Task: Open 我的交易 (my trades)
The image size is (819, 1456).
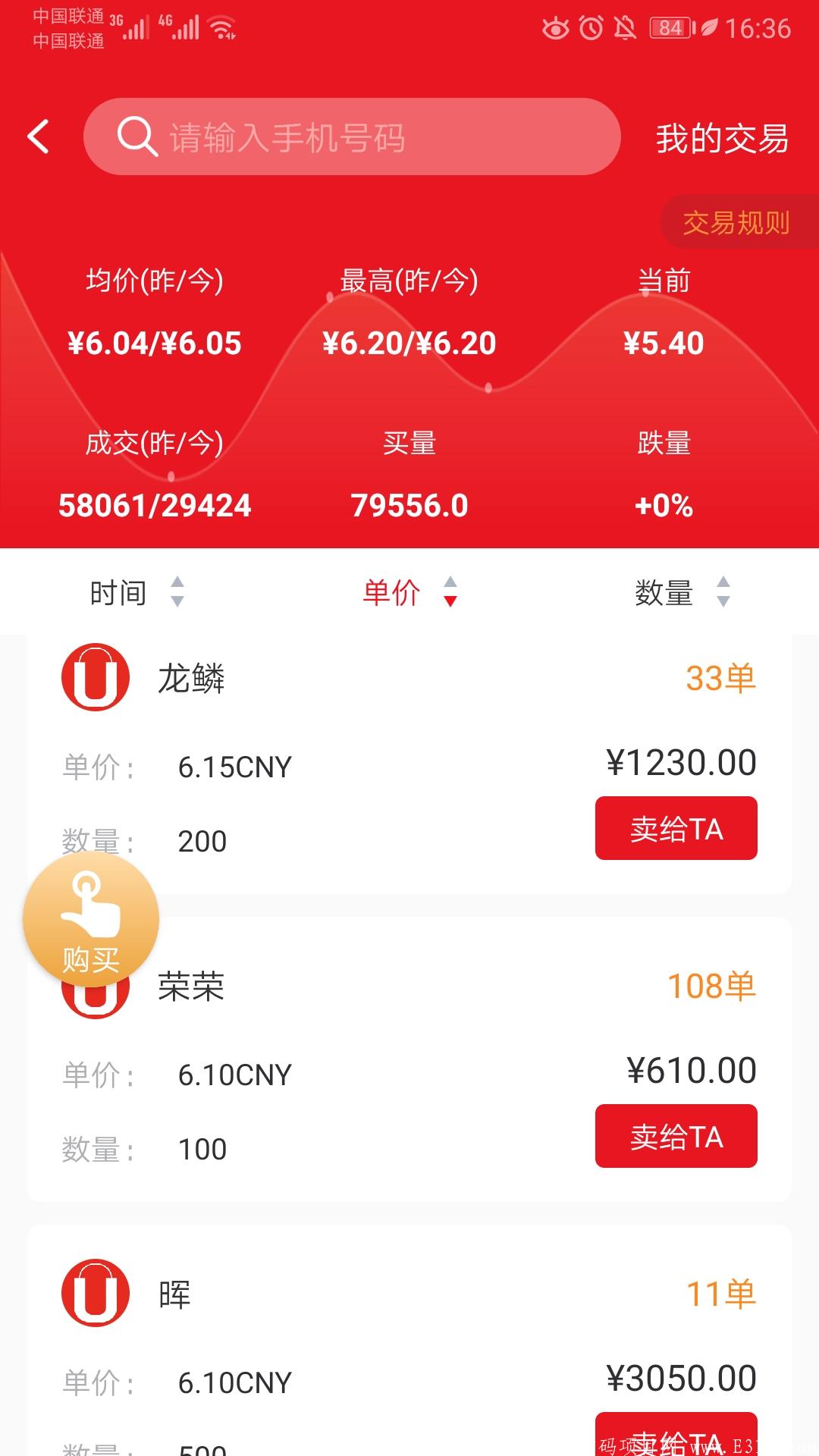Action: [722, 139]
